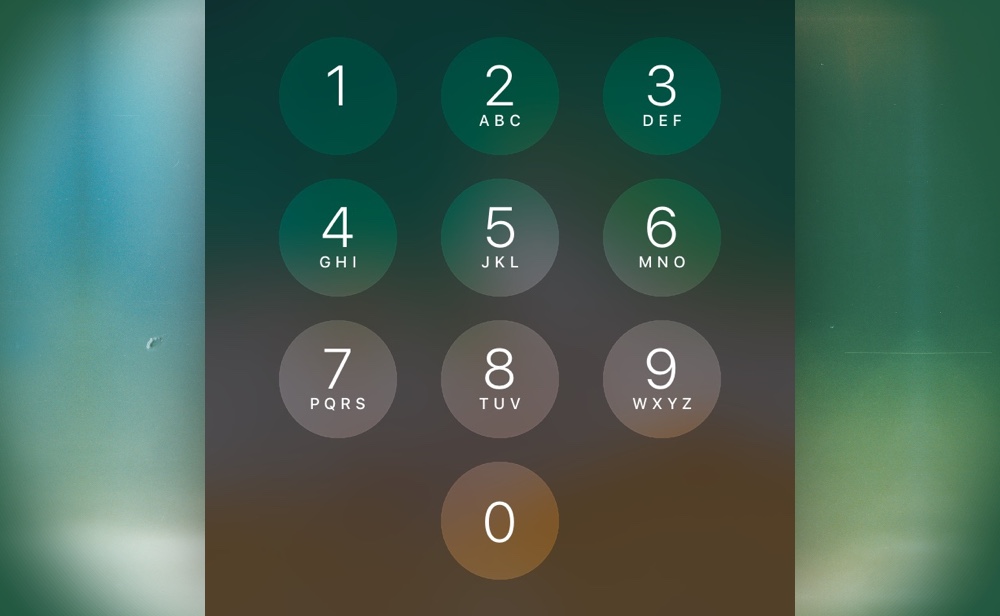The width and height of the screenshot is (1000, 616).
Task: Select the 9 WXYZ key
Action: (x=662, y=379)
